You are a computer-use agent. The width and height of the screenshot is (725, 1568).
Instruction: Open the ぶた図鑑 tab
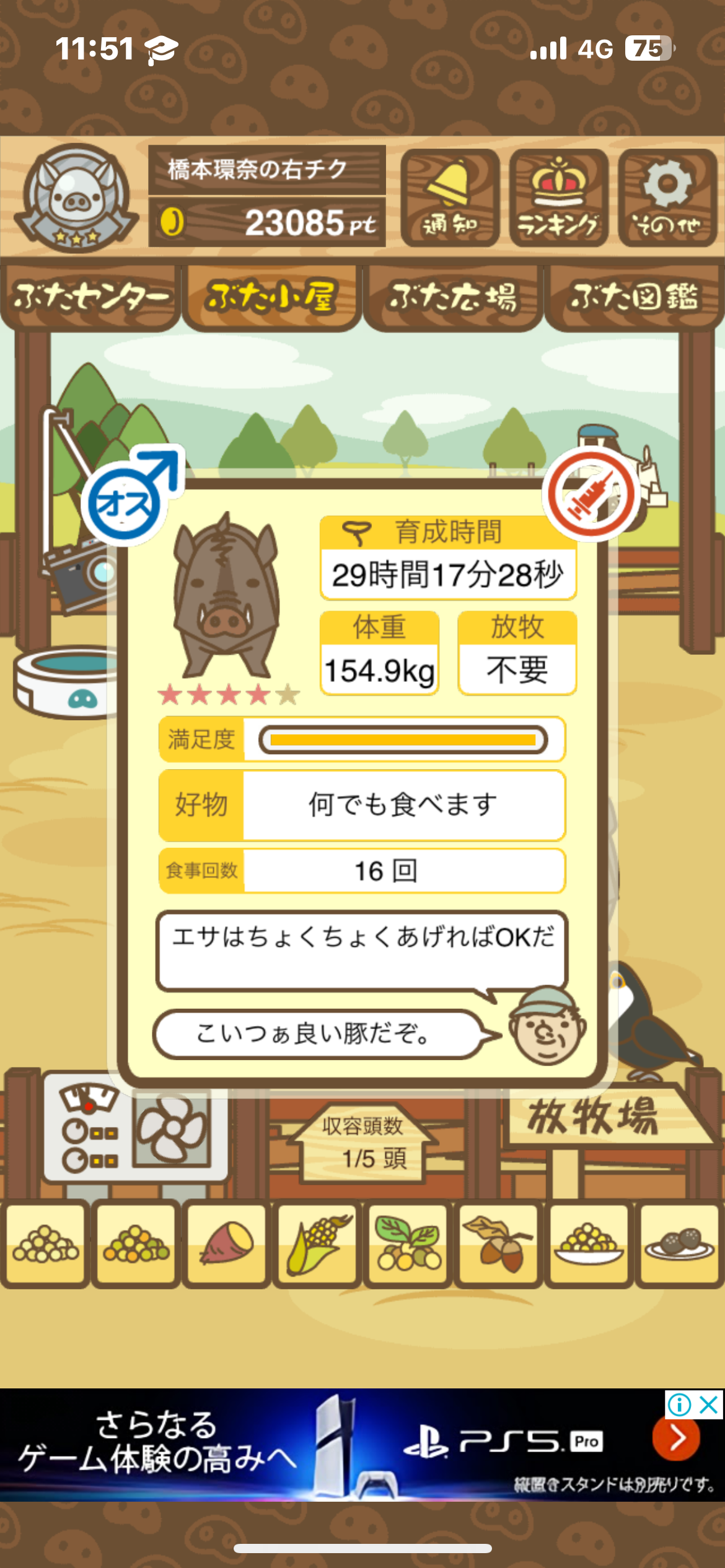coord(635,298)
